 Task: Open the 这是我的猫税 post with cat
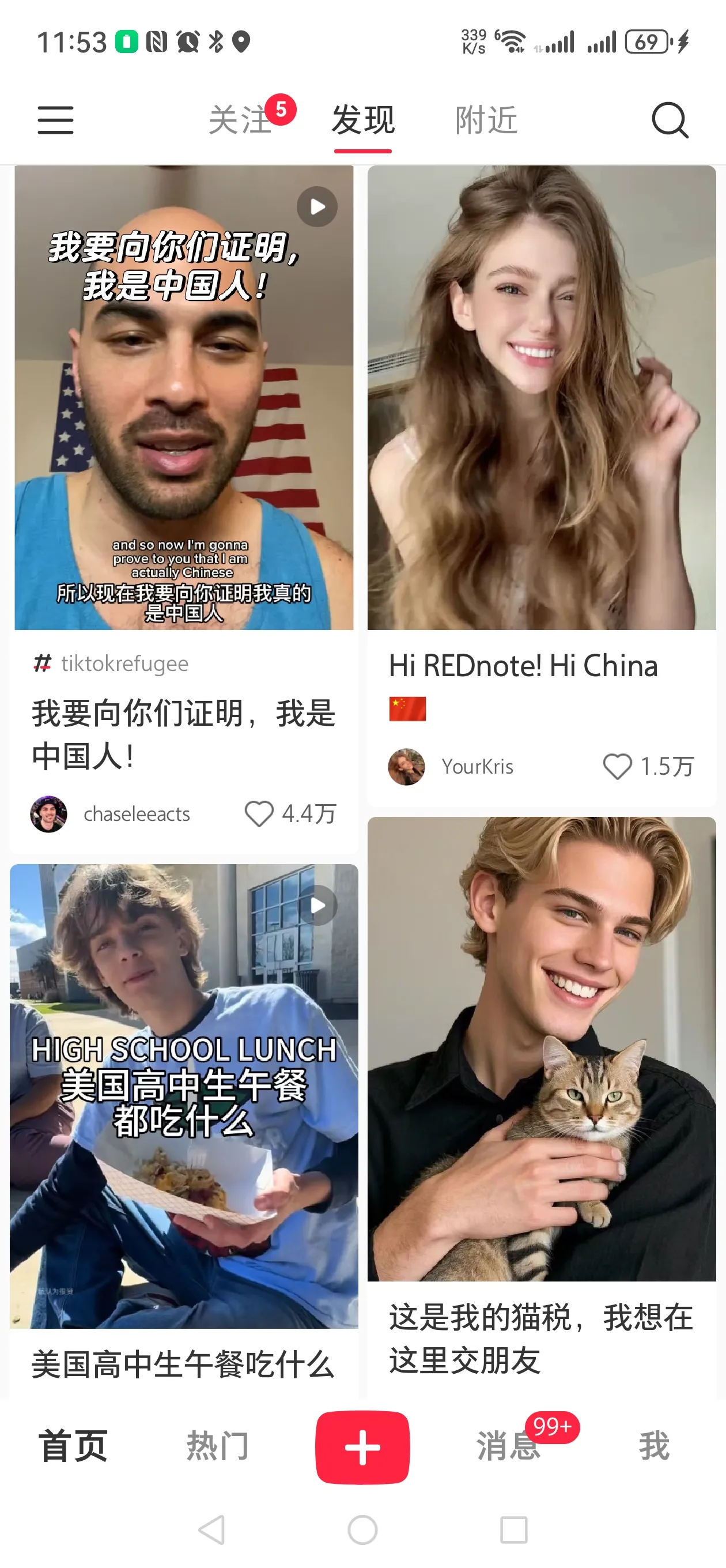coord(541,1048)
